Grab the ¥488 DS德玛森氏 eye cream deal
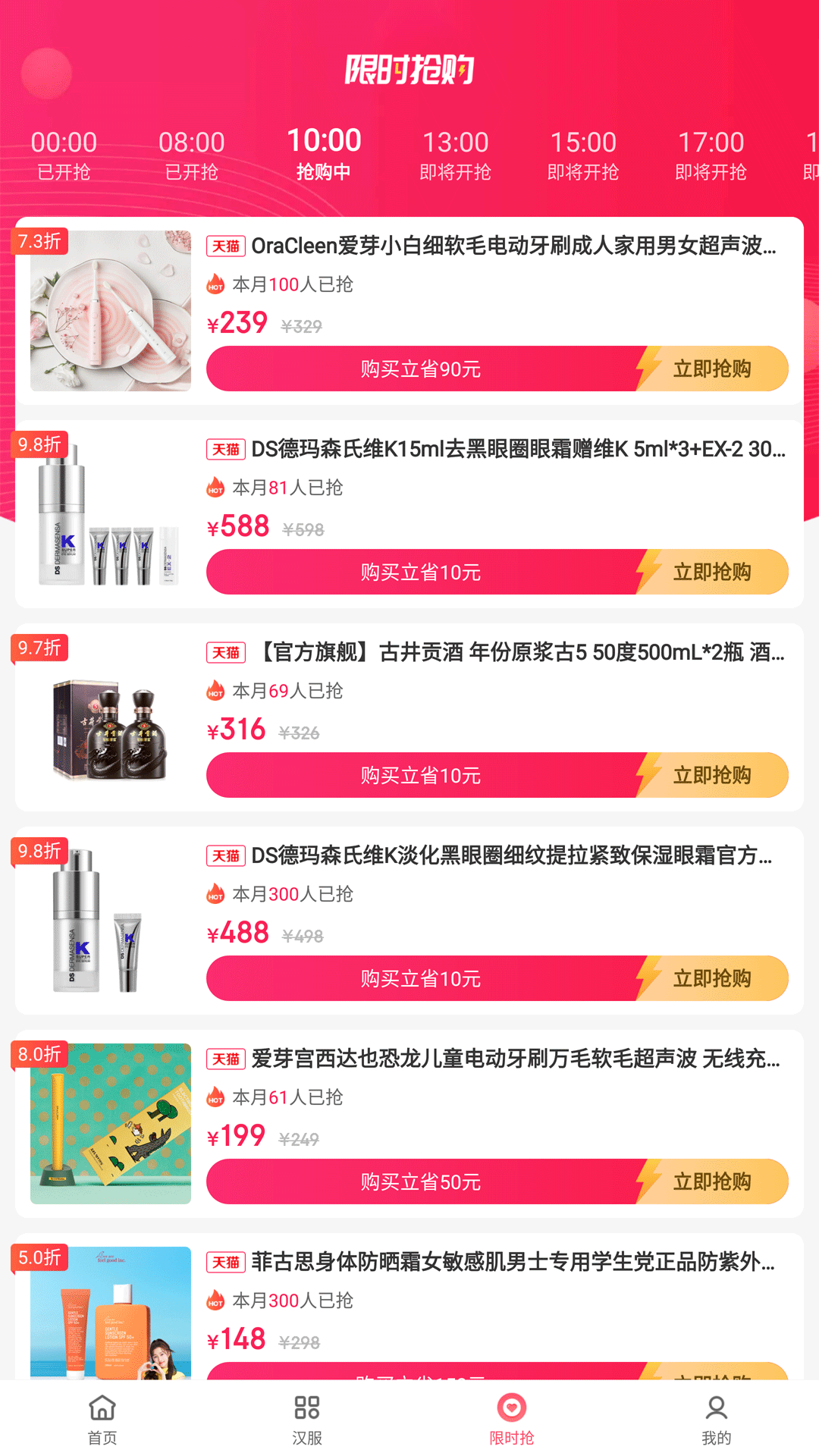819x1456 pixels. 711,979
